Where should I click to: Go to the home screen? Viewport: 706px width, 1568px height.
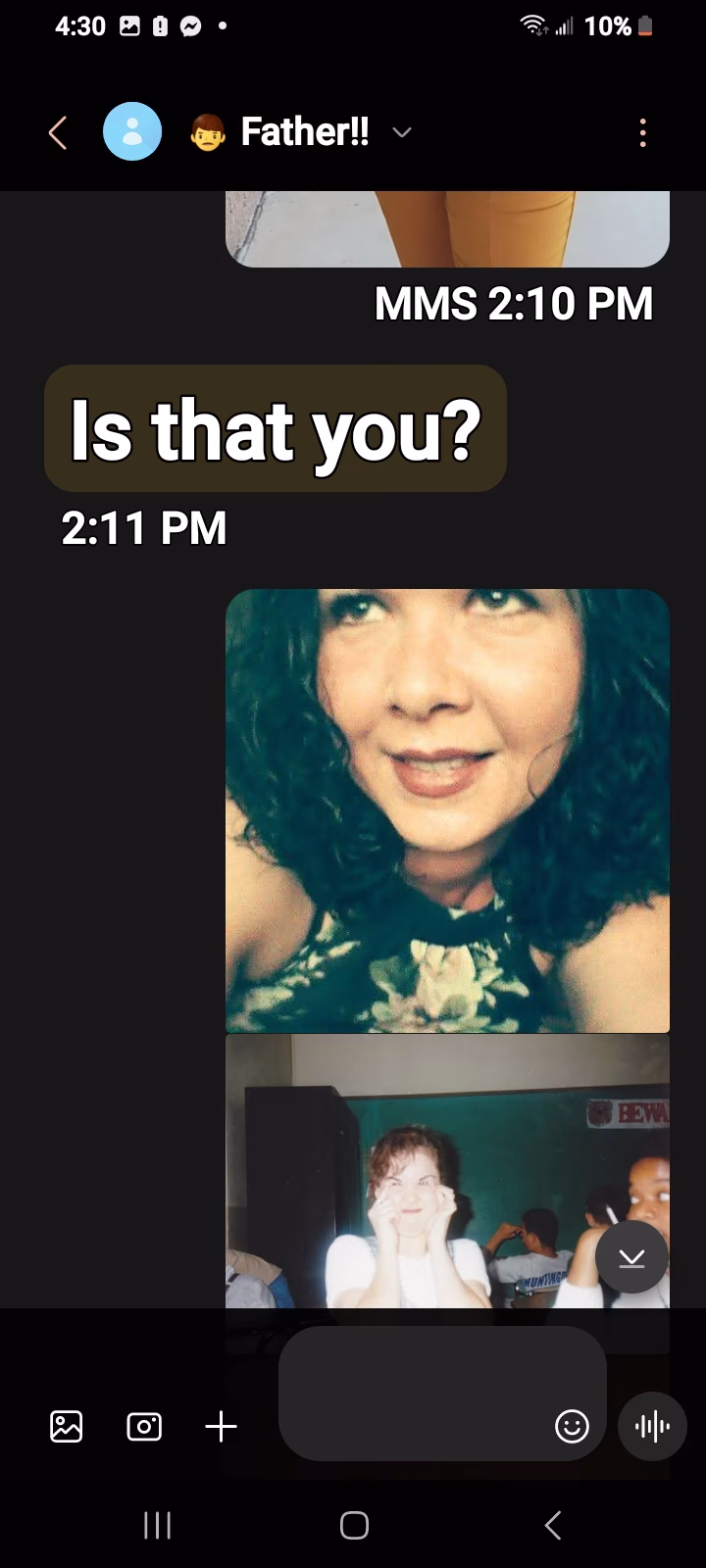point(354,1525)
